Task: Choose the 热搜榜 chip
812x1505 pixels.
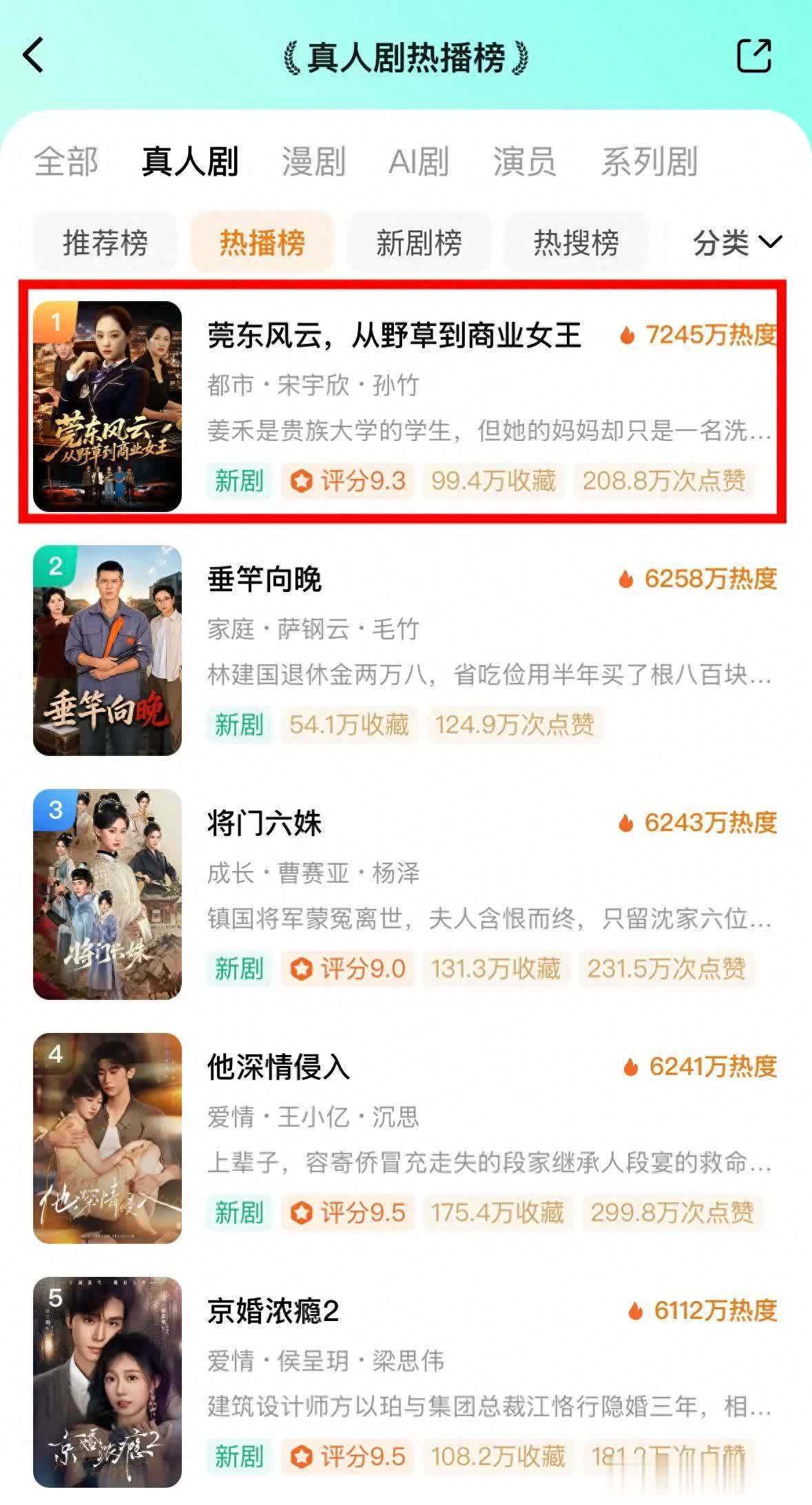Action: coord(576,243)
